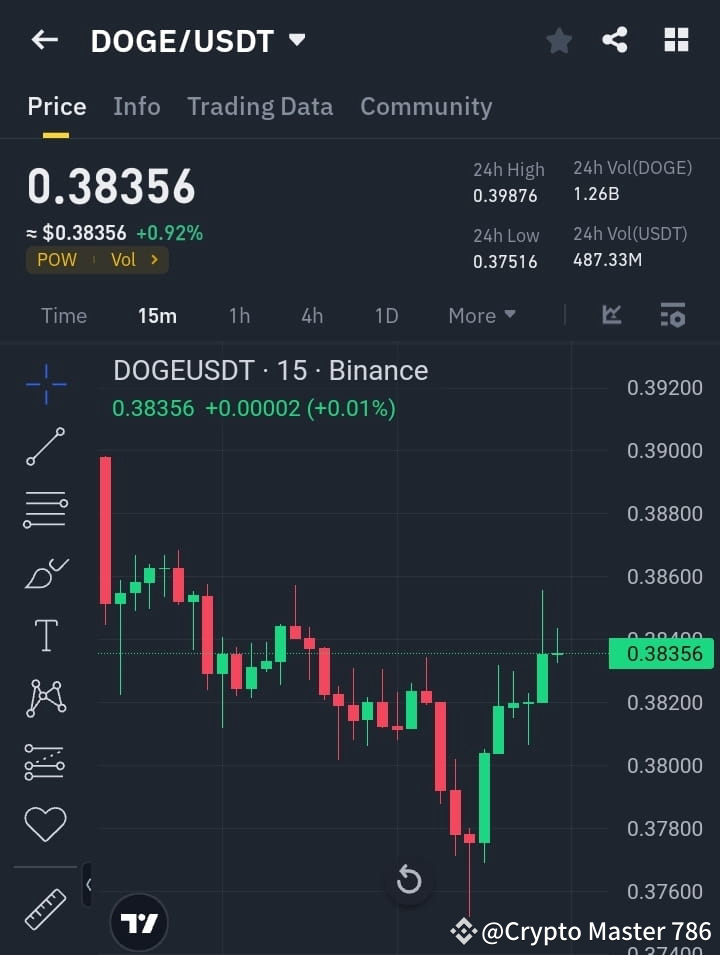This screenshot has height=955, width=720.
Task: Expand the POW Vol tag details
Action: coord(97,259)
